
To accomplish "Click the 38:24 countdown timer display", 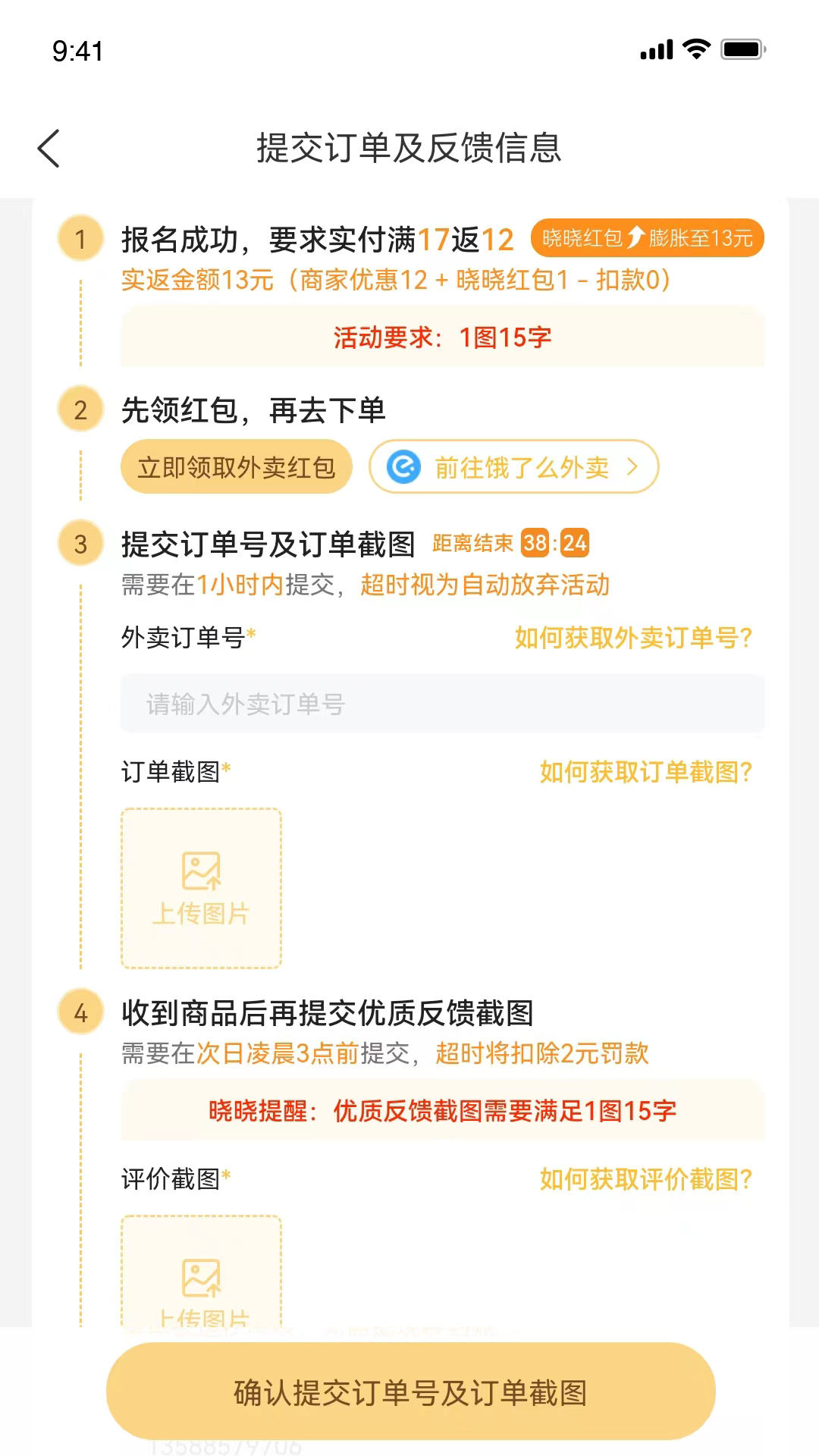I will click(557, 543).
